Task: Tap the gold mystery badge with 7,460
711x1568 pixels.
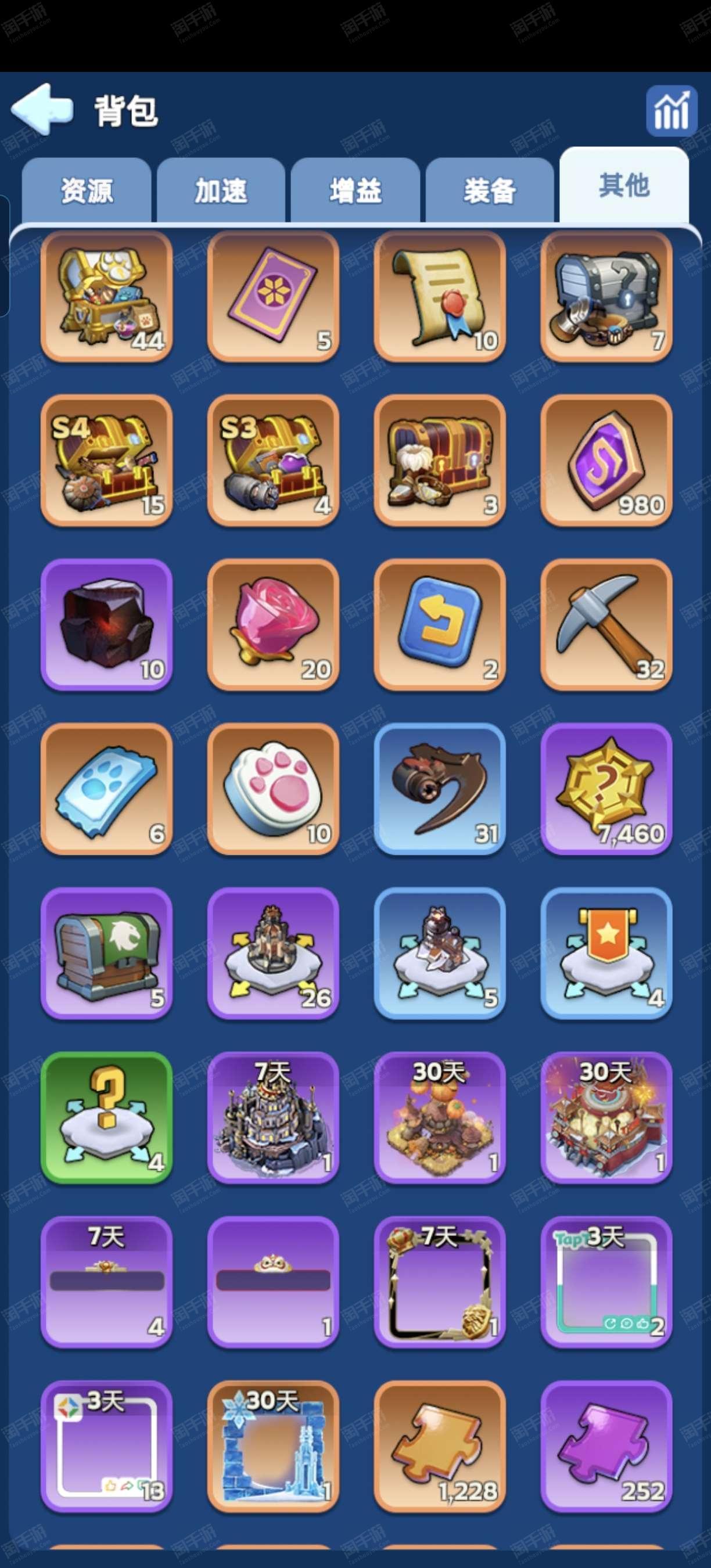Action: [x=606, y=789]
